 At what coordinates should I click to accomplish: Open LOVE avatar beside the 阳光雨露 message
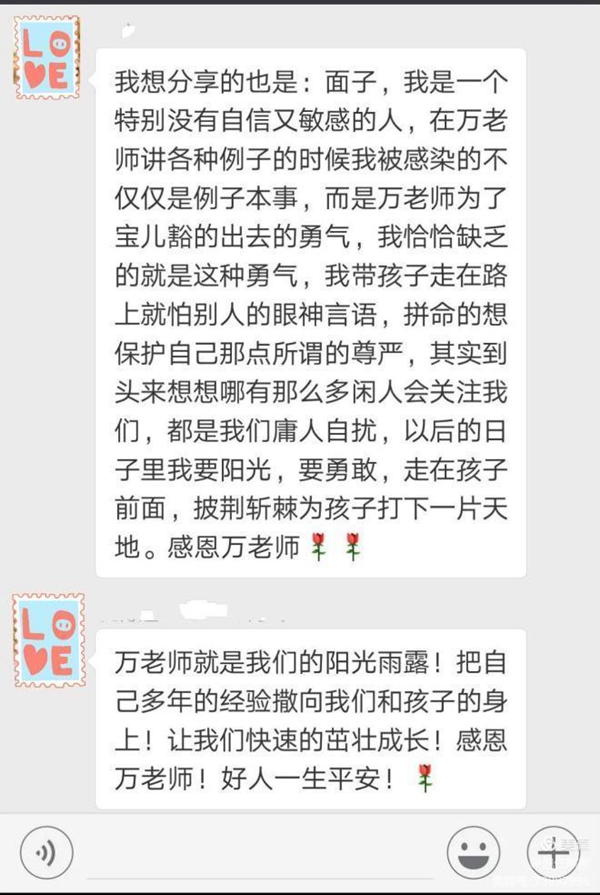point(45,641)
